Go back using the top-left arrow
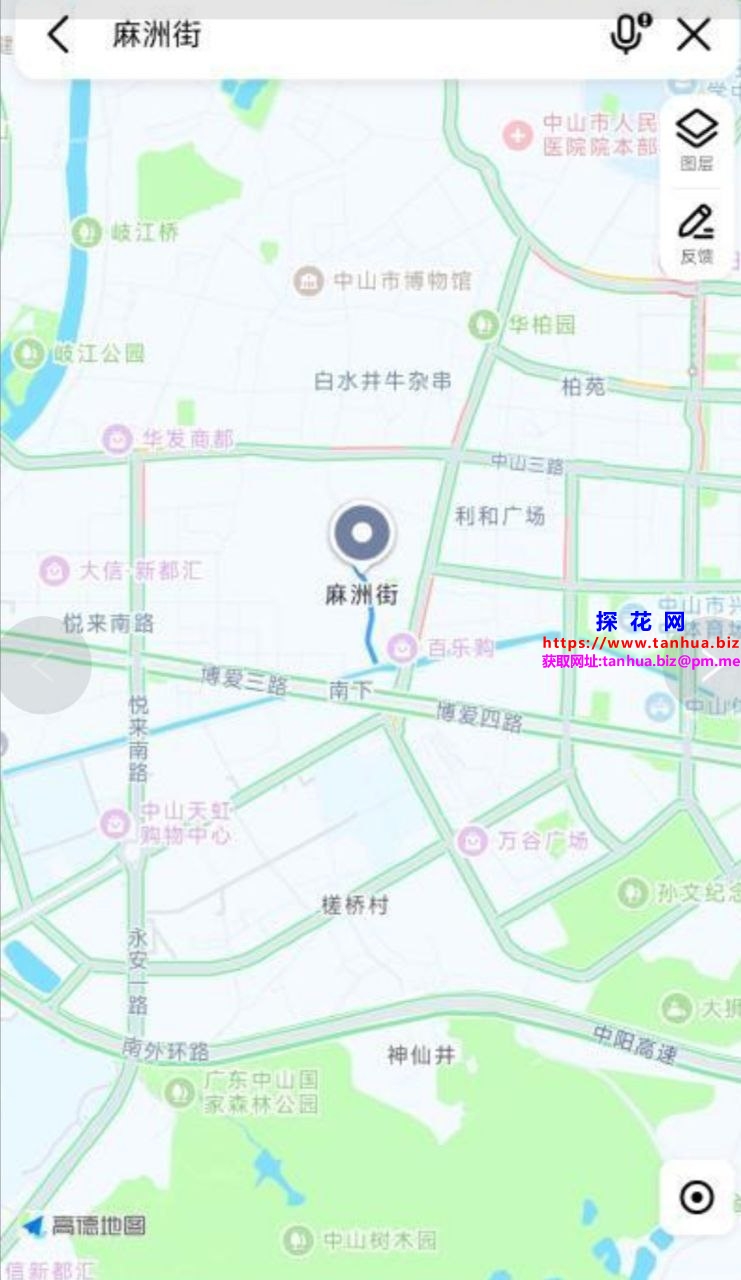741x1280 pixels. click(58, 35)
